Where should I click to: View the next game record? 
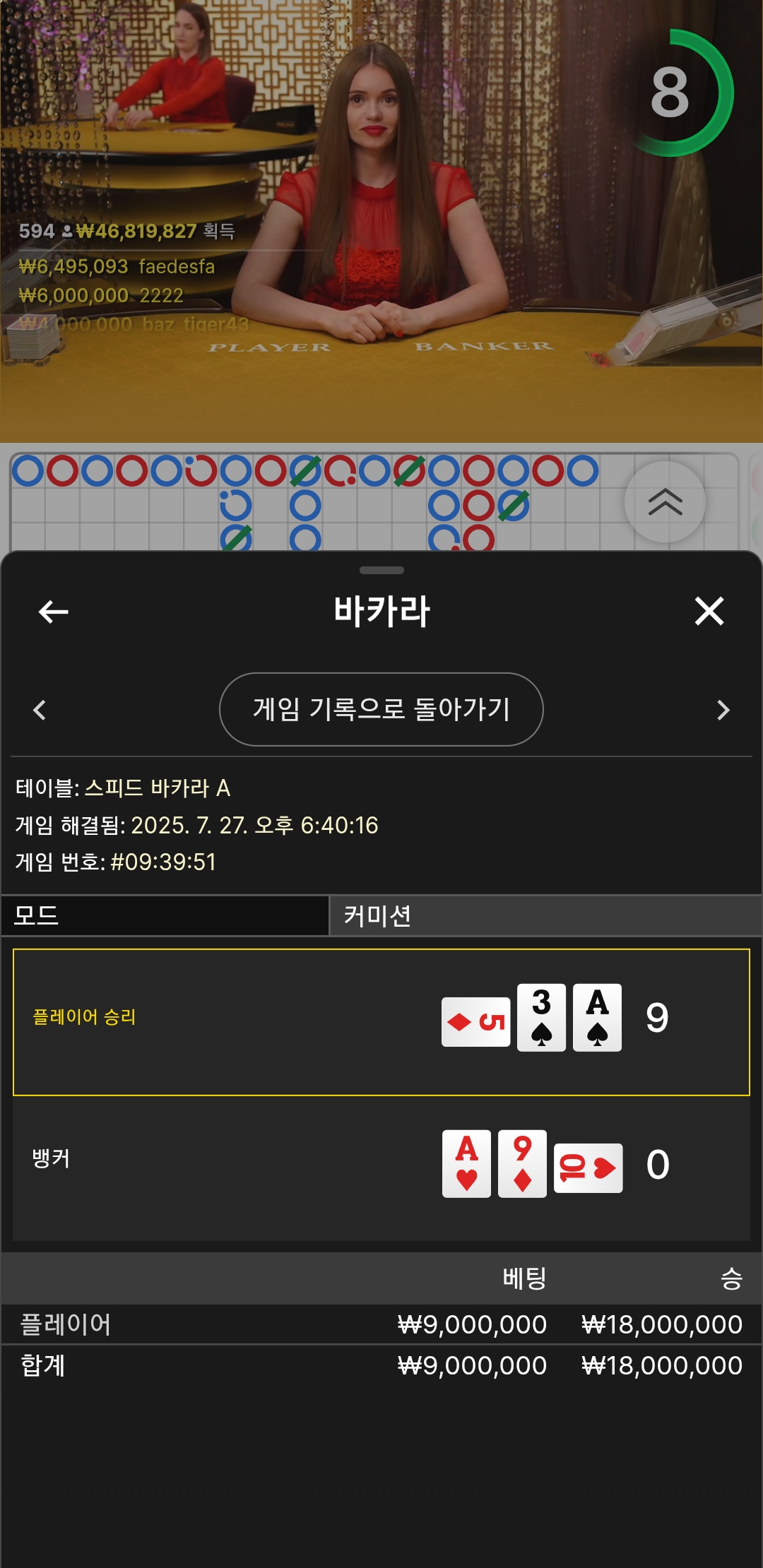(x=723, y=710)
